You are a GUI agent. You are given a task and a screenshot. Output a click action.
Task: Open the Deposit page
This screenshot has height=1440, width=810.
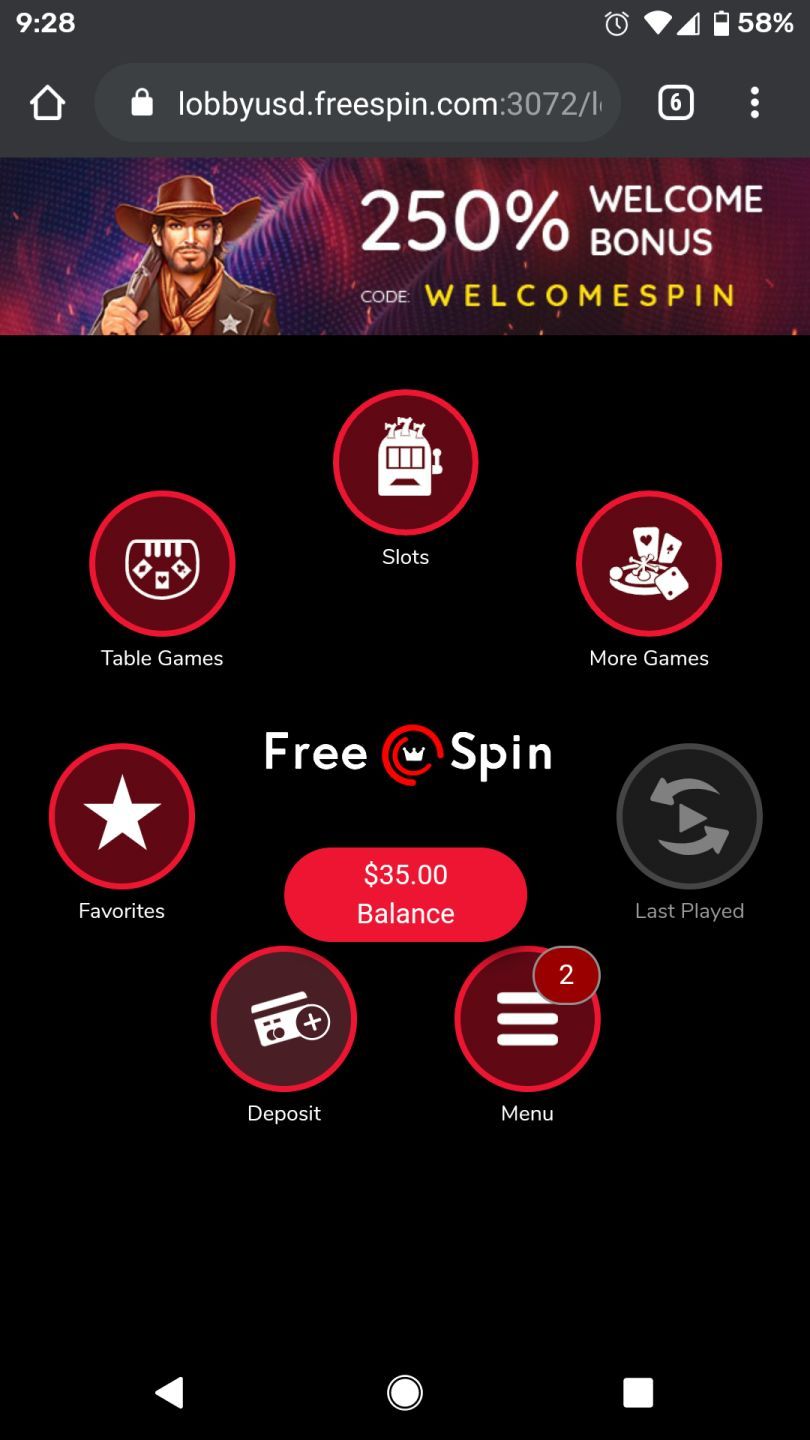(284, 1018)
